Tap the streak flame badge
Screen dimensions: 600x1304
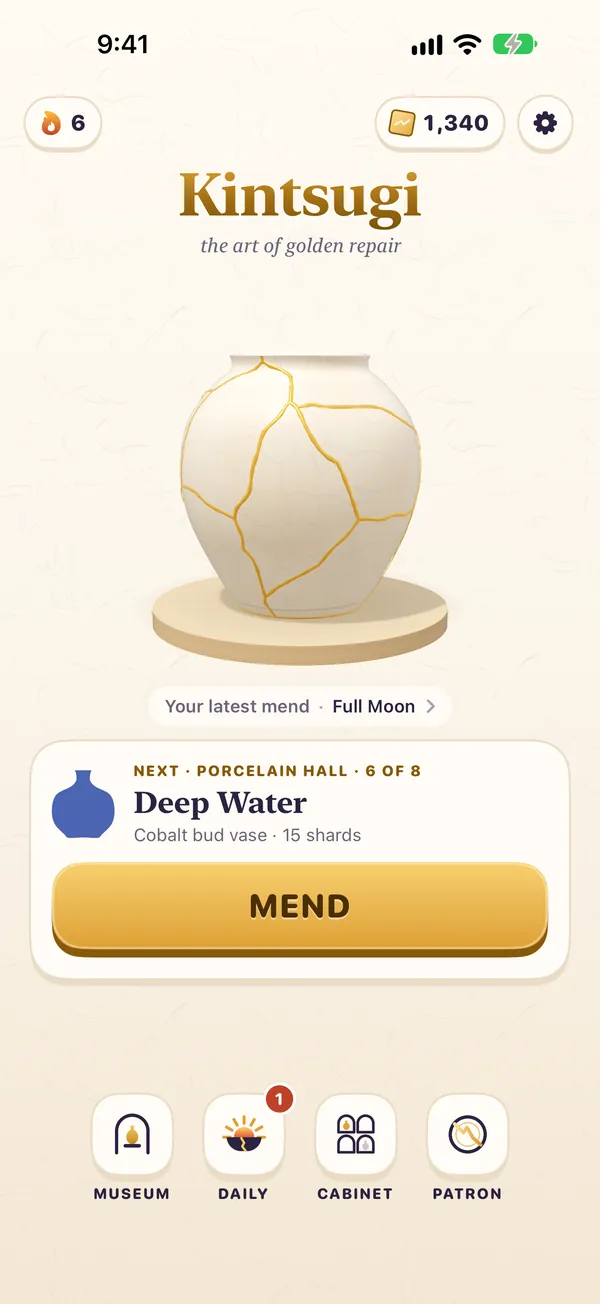[x=62, y=123]
